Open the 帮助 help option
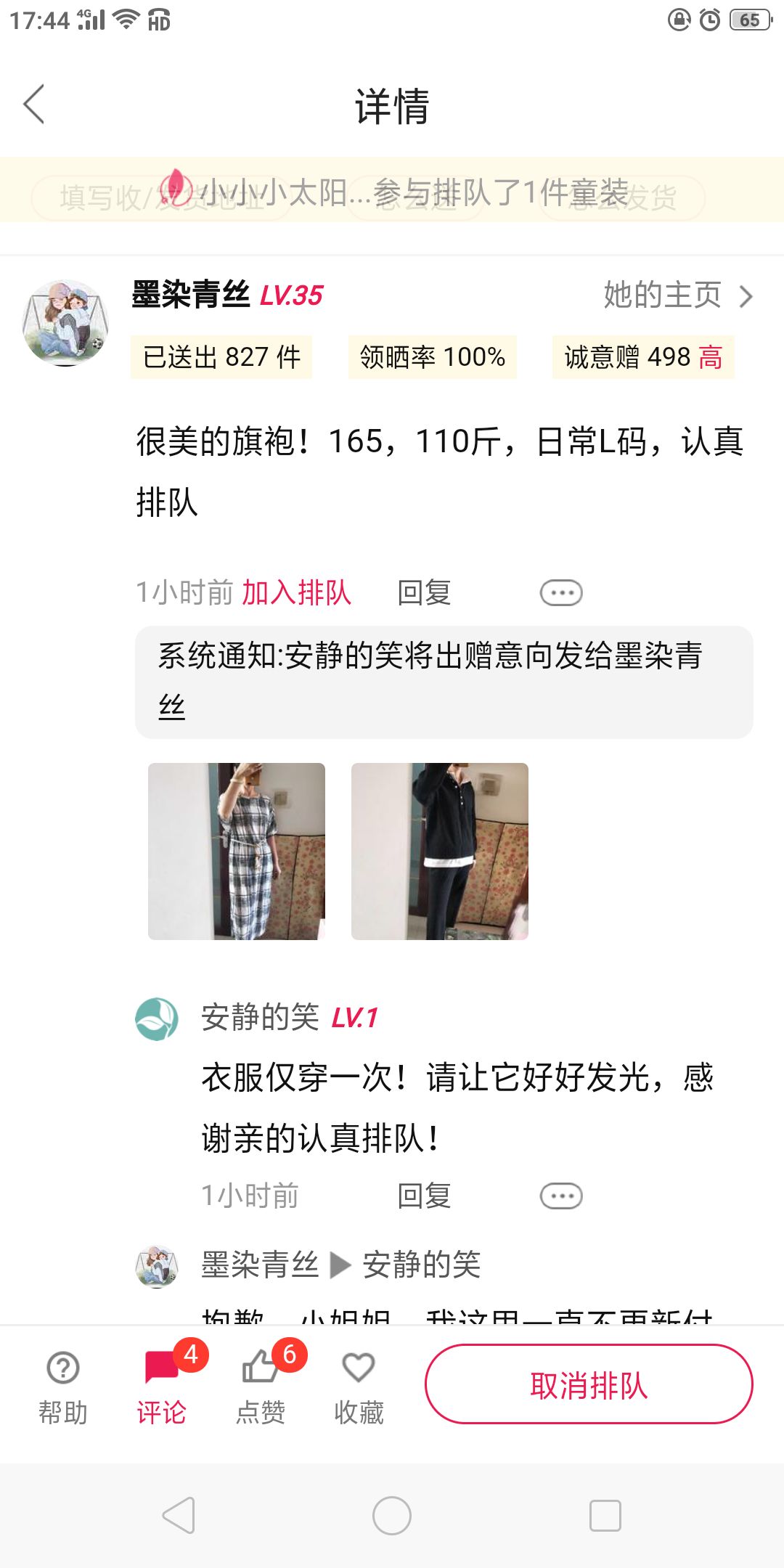This screenshot has height=1568, width=784. click(63, 1388)
